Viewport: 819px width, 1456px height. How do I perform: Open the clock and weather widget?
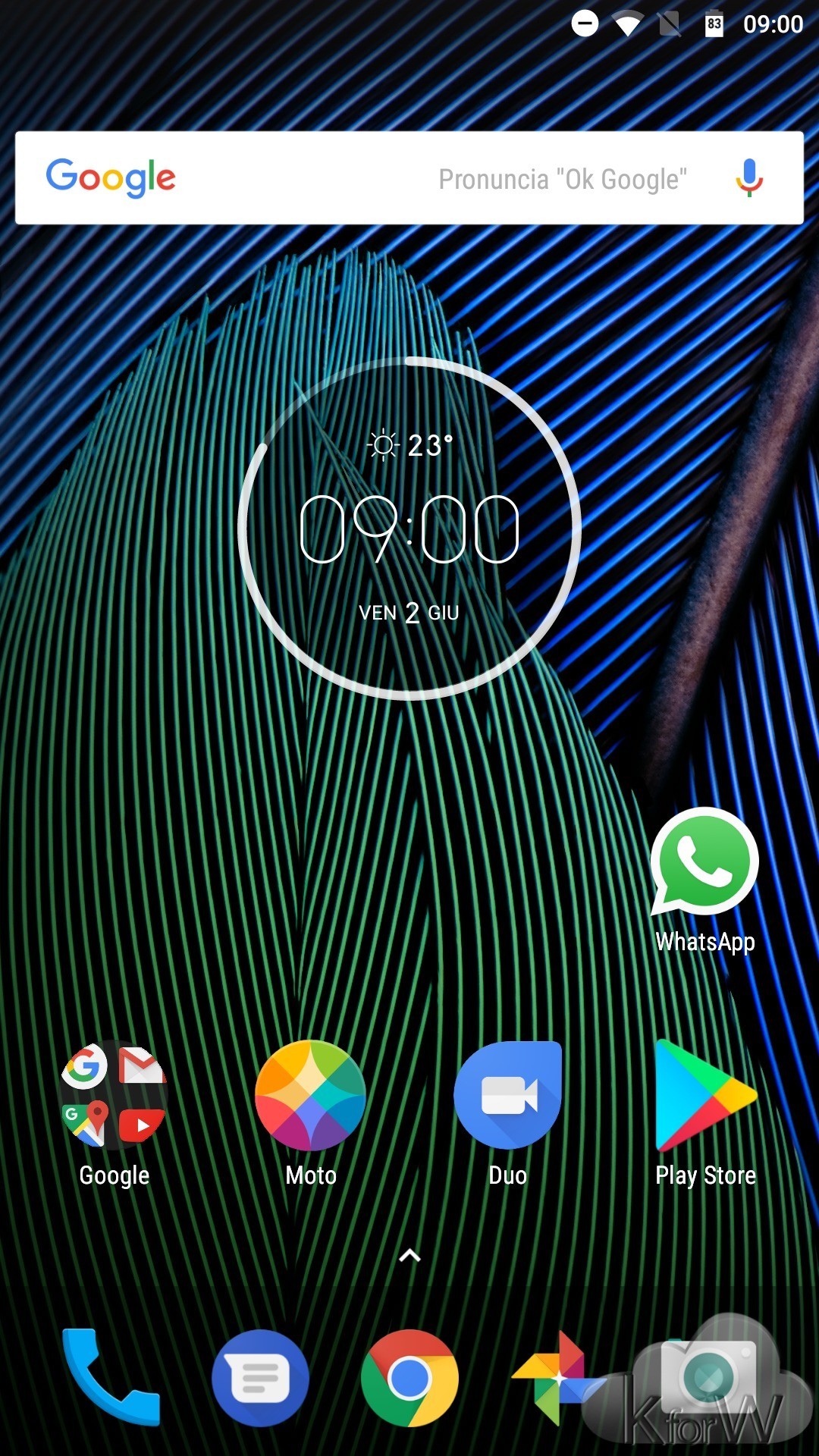409,529
